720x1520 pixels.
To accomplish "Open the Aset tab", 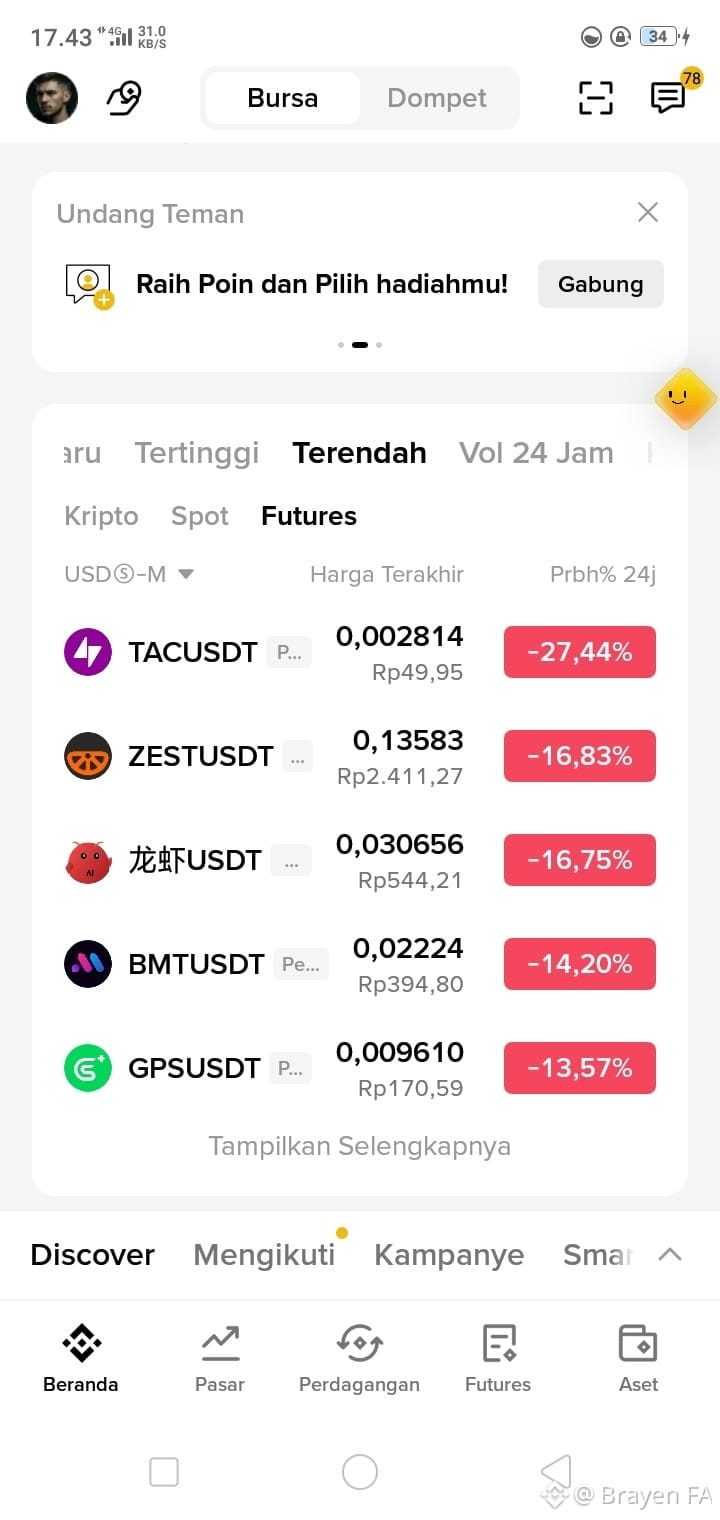I will coord(638,1358).
